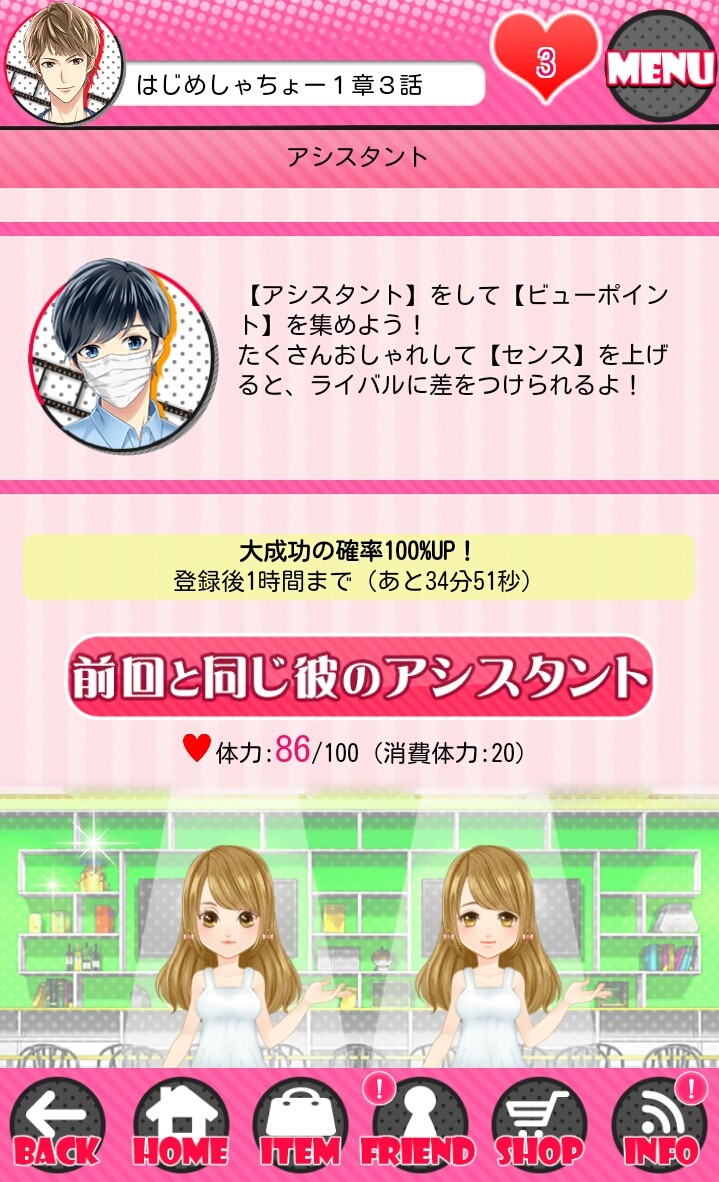The height and width of the screenshot is (1182, 719).
Task: Visit the SHOP
Action: (539, 1125)
